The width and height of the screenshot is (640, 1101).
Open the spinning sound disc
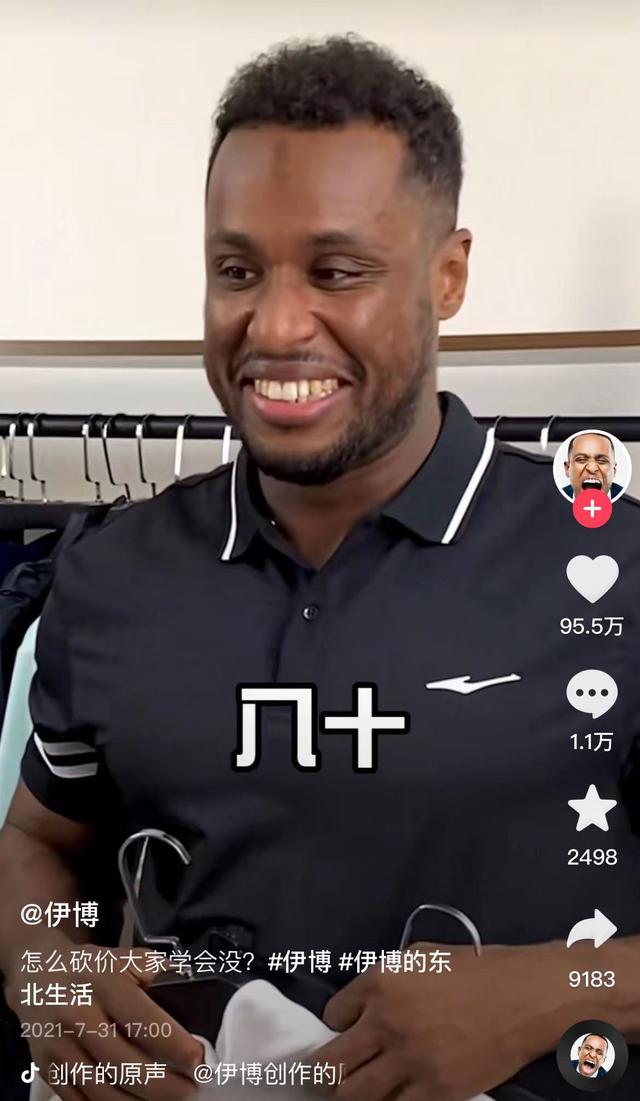pos(592,1055)
